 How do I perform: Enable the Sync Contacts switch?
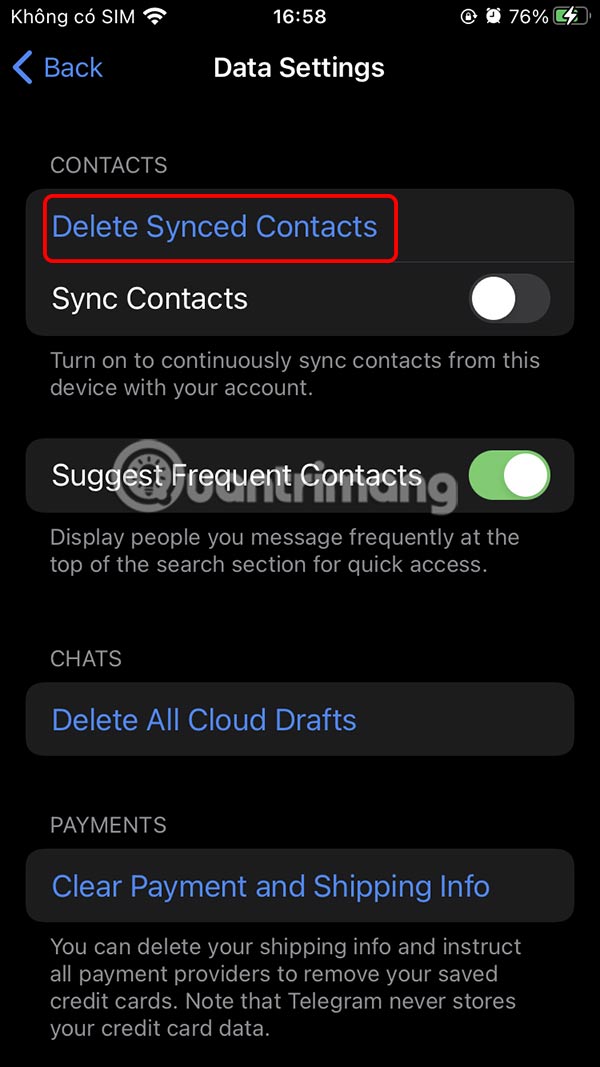[509, 299]
